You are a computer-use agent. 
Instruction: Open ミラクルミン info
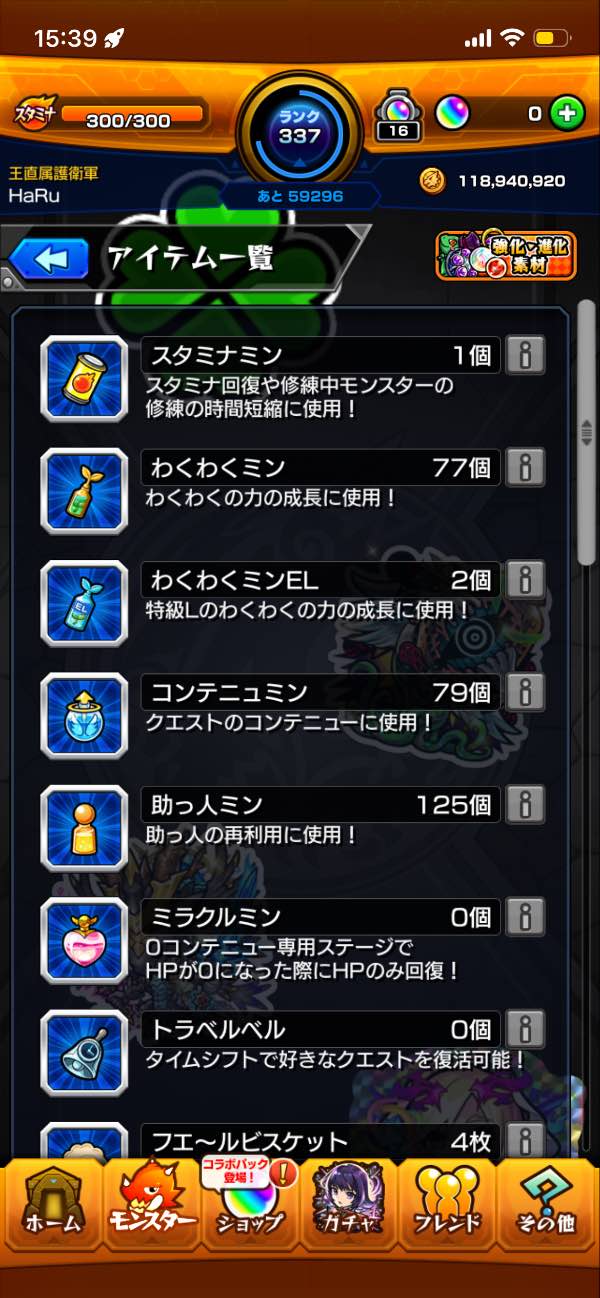tap(525, 915)
